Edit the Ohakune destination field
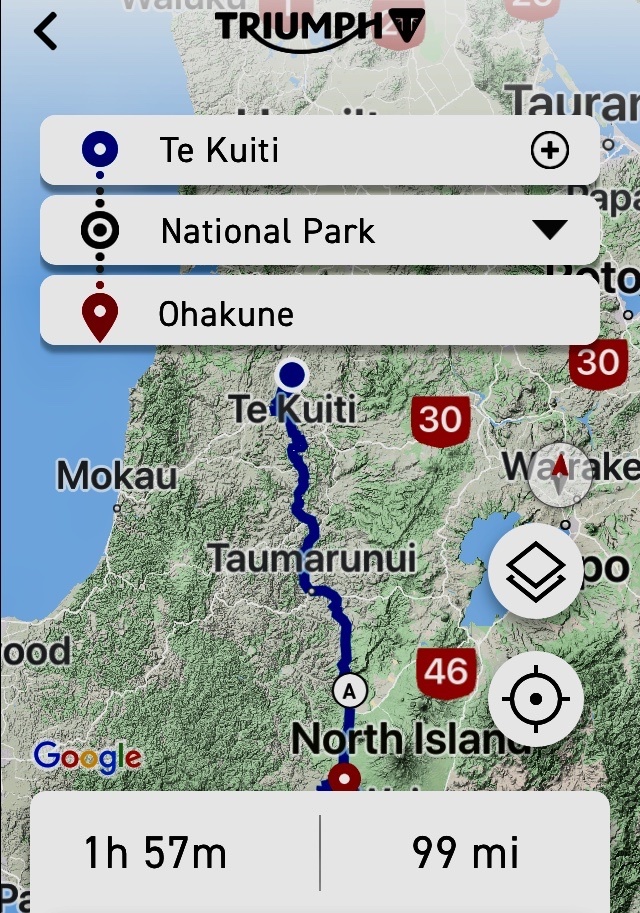 click(x=300, y=314)
